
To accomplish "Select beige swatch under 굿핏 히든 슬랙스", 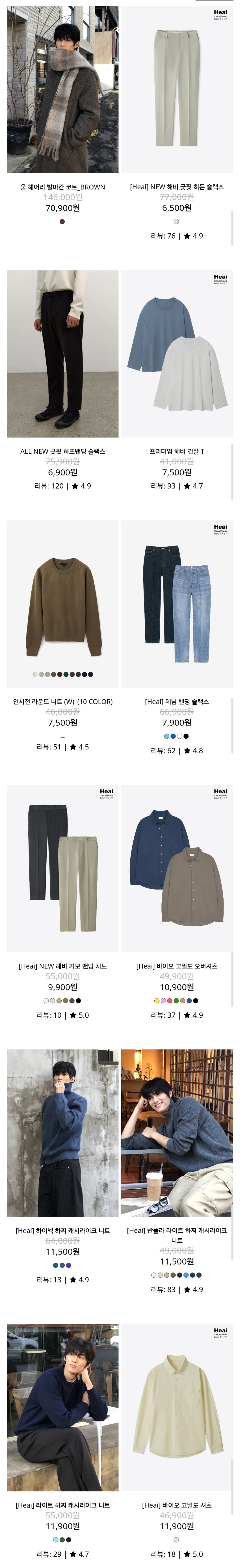I will tap(176, 222).
